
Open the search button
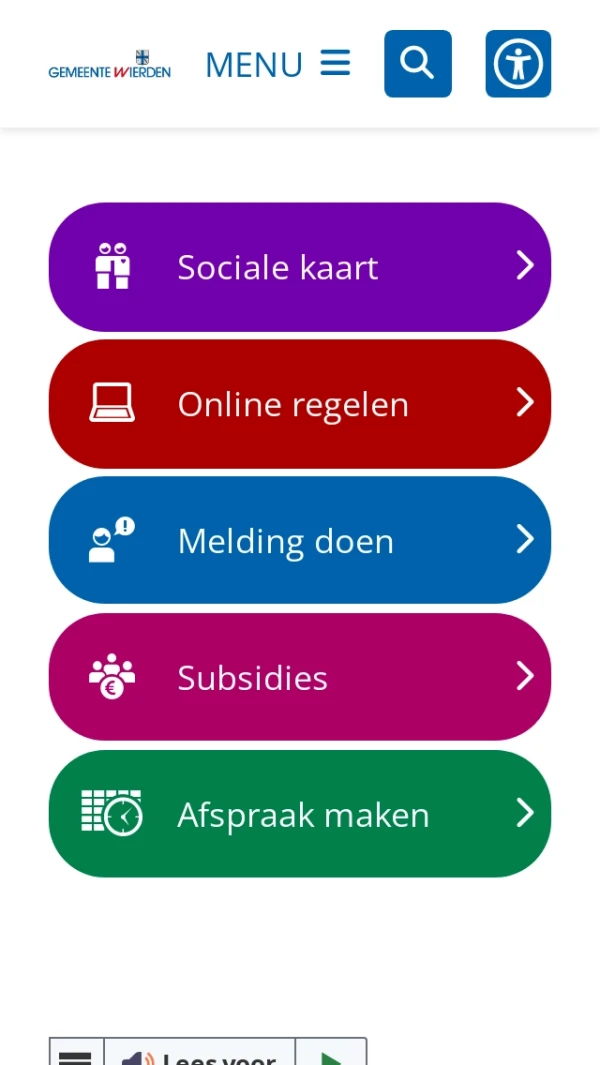click(418, 64)
